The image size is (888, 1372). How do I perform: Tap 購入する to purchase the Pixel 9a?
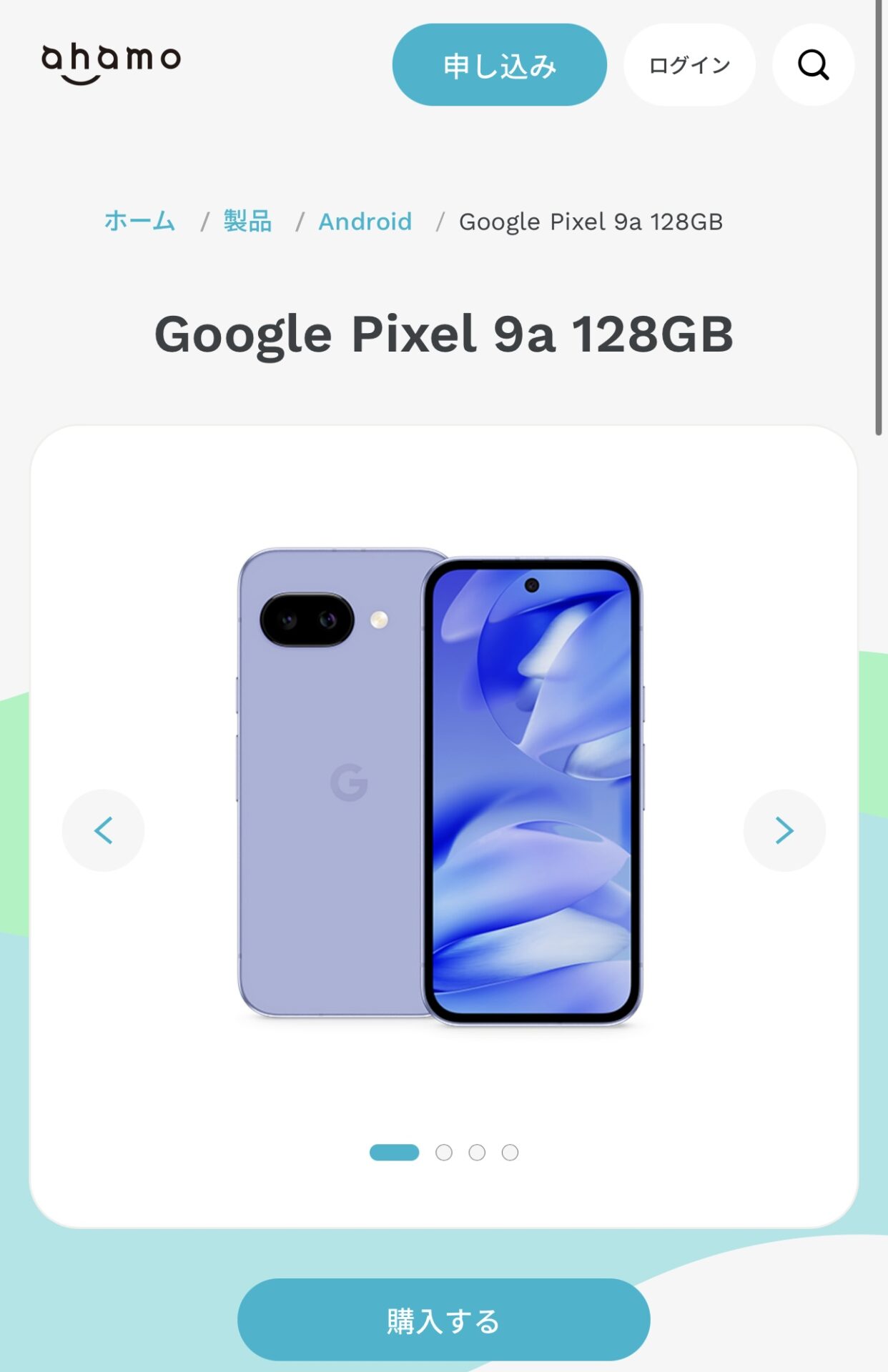(443, 1320)
